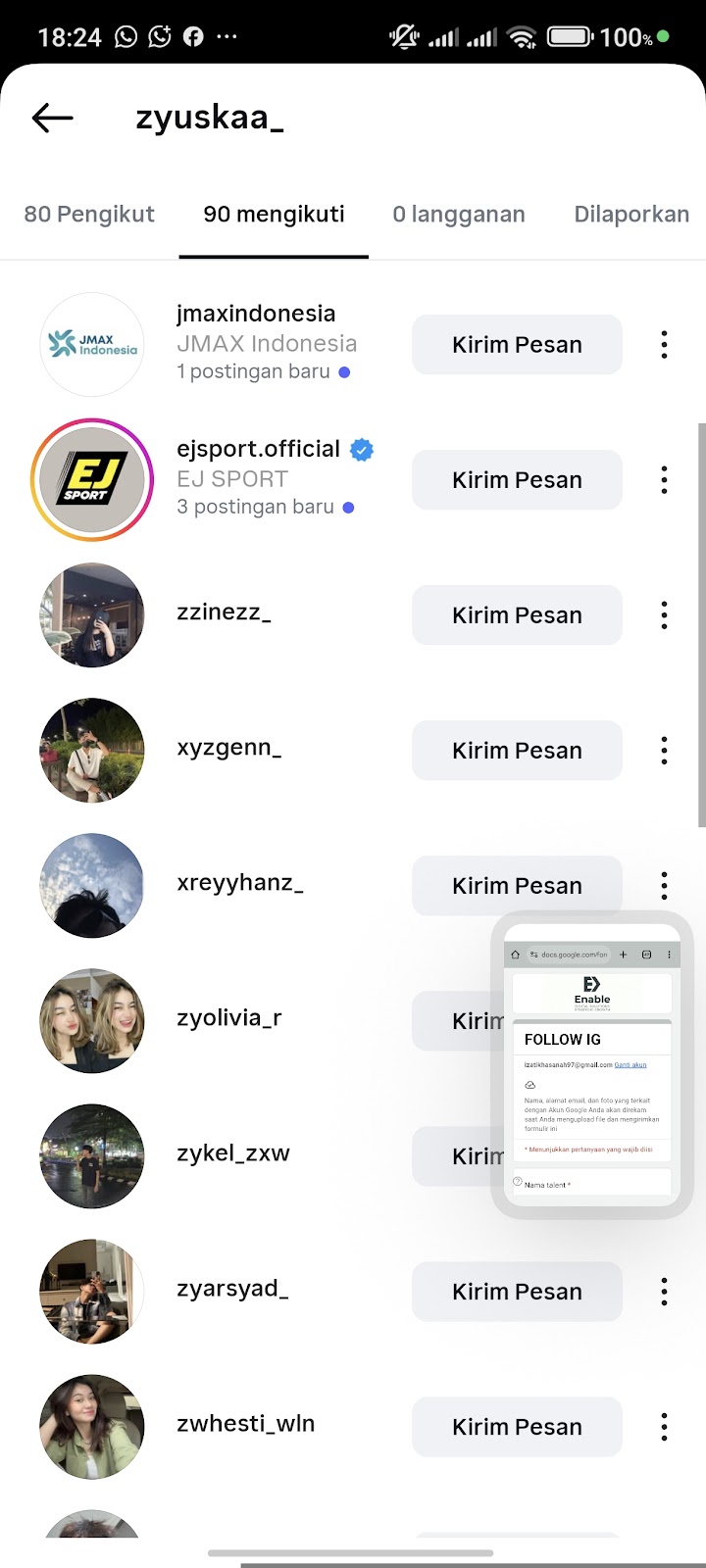Go back using the arrow icon
The height and width of the screenshot is (1568, 706).
pyautogui.click(x=53, y=119)
